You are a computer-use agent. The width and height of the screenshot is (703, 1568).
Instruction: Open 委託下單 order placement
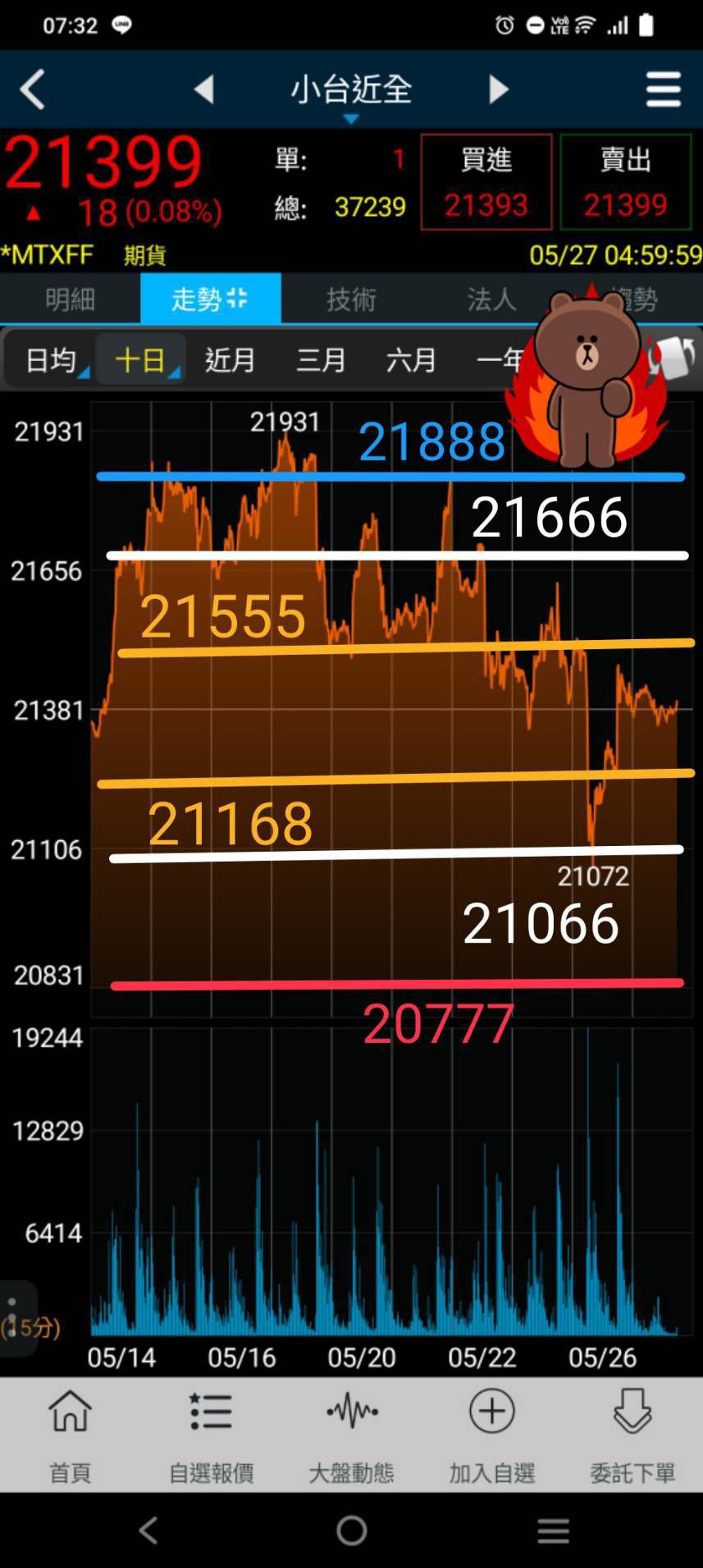(x=632, y=1435)
